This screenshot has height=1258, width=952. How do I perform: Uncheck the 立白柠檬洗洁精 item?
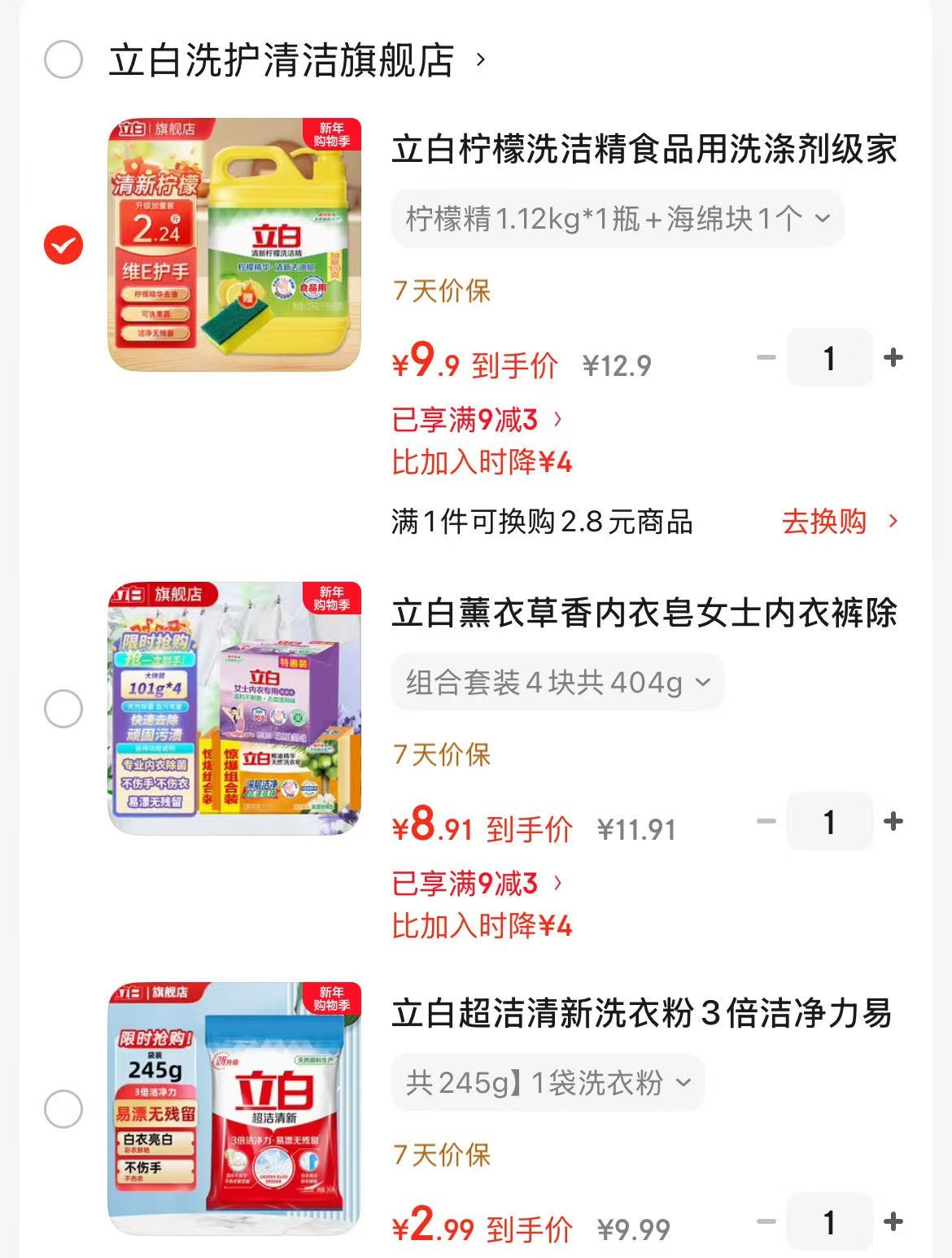point(63,245)
